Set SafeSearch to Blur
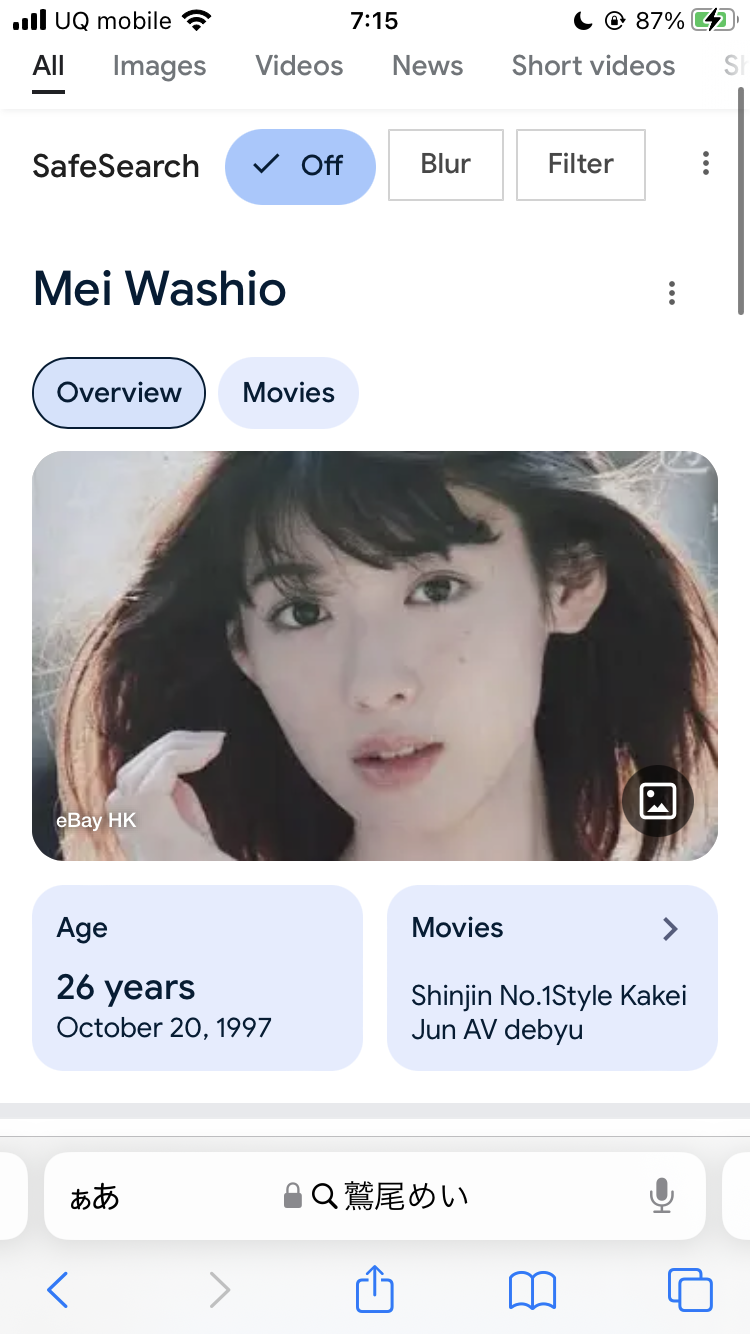The image size is (750, 1334). click(x=445, y=165)
